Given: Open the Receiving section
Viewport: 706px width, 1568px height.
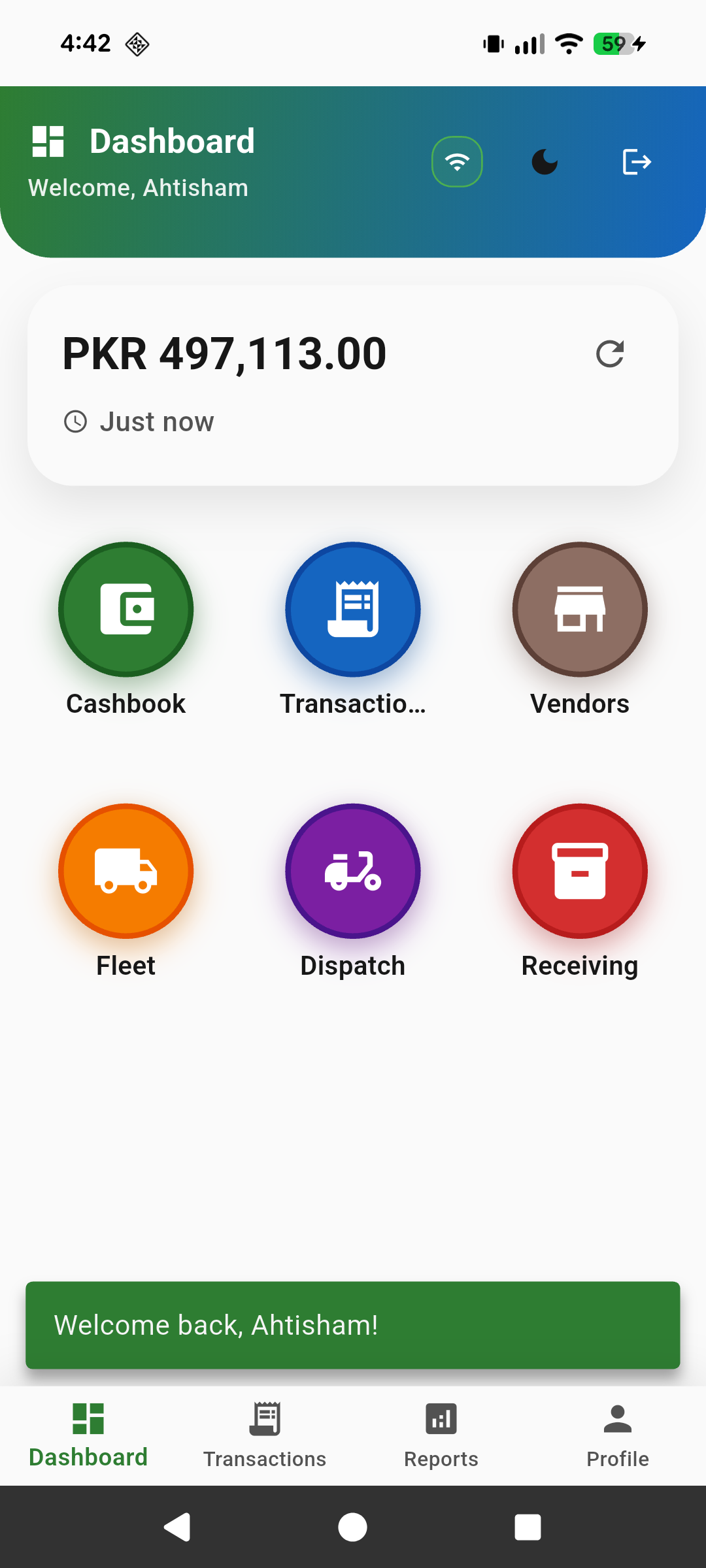Looking at the screenshot, I should pyautogui.click(x=580, y=871).
